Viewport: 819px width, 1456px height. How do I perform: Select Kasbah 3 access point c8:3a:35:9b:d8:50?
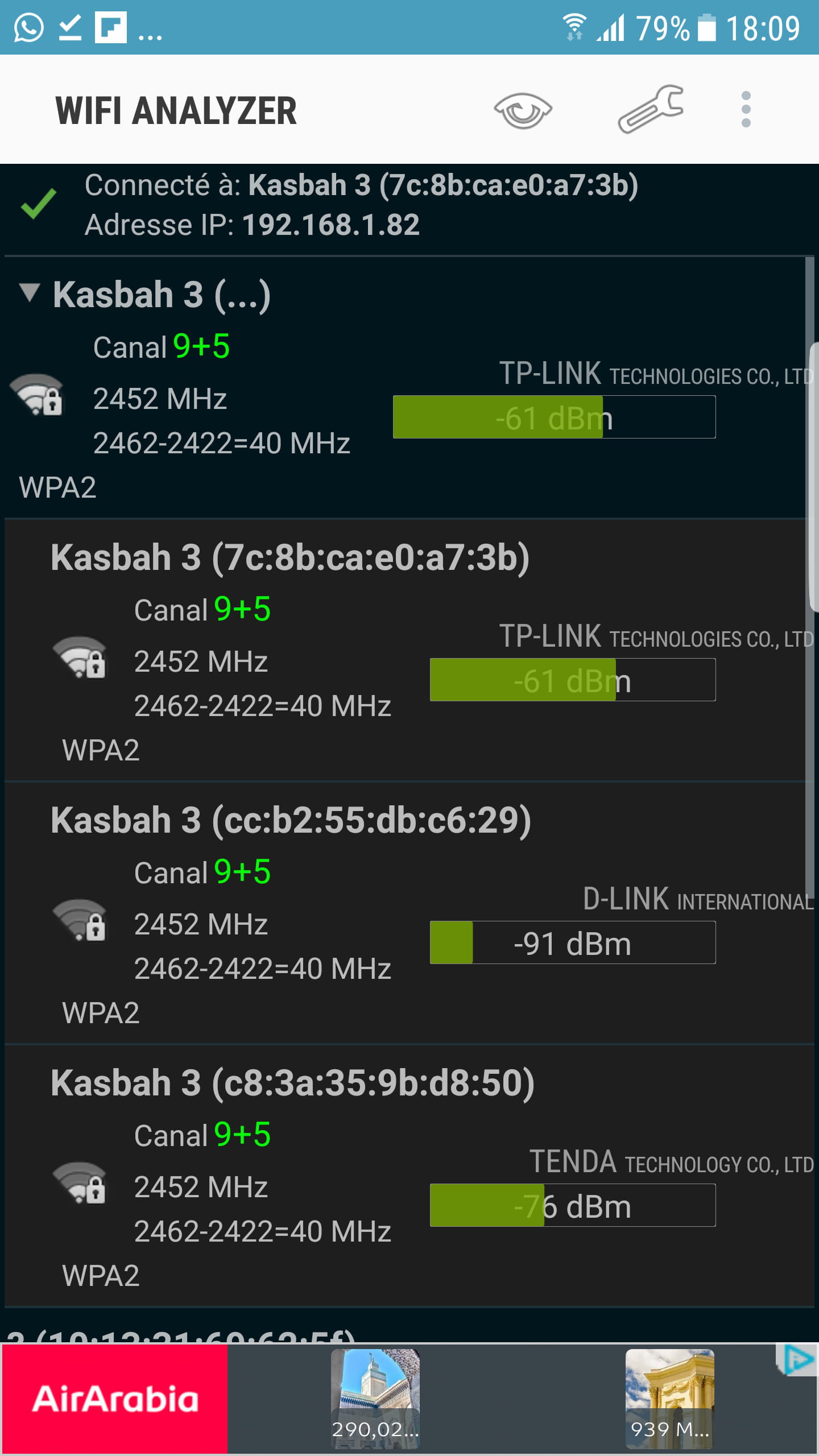click(x=409, y=1176)
